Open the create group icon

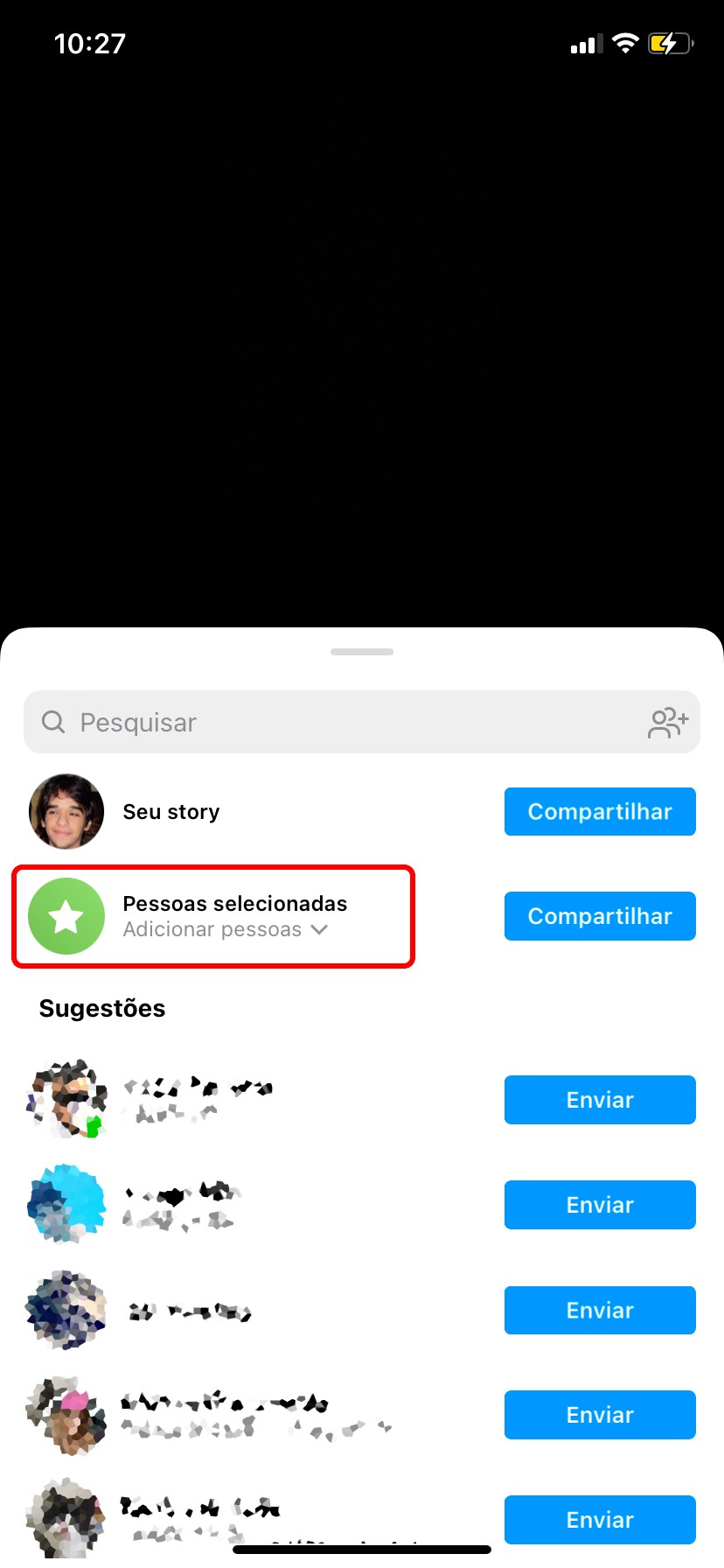(x=668, y=723)
